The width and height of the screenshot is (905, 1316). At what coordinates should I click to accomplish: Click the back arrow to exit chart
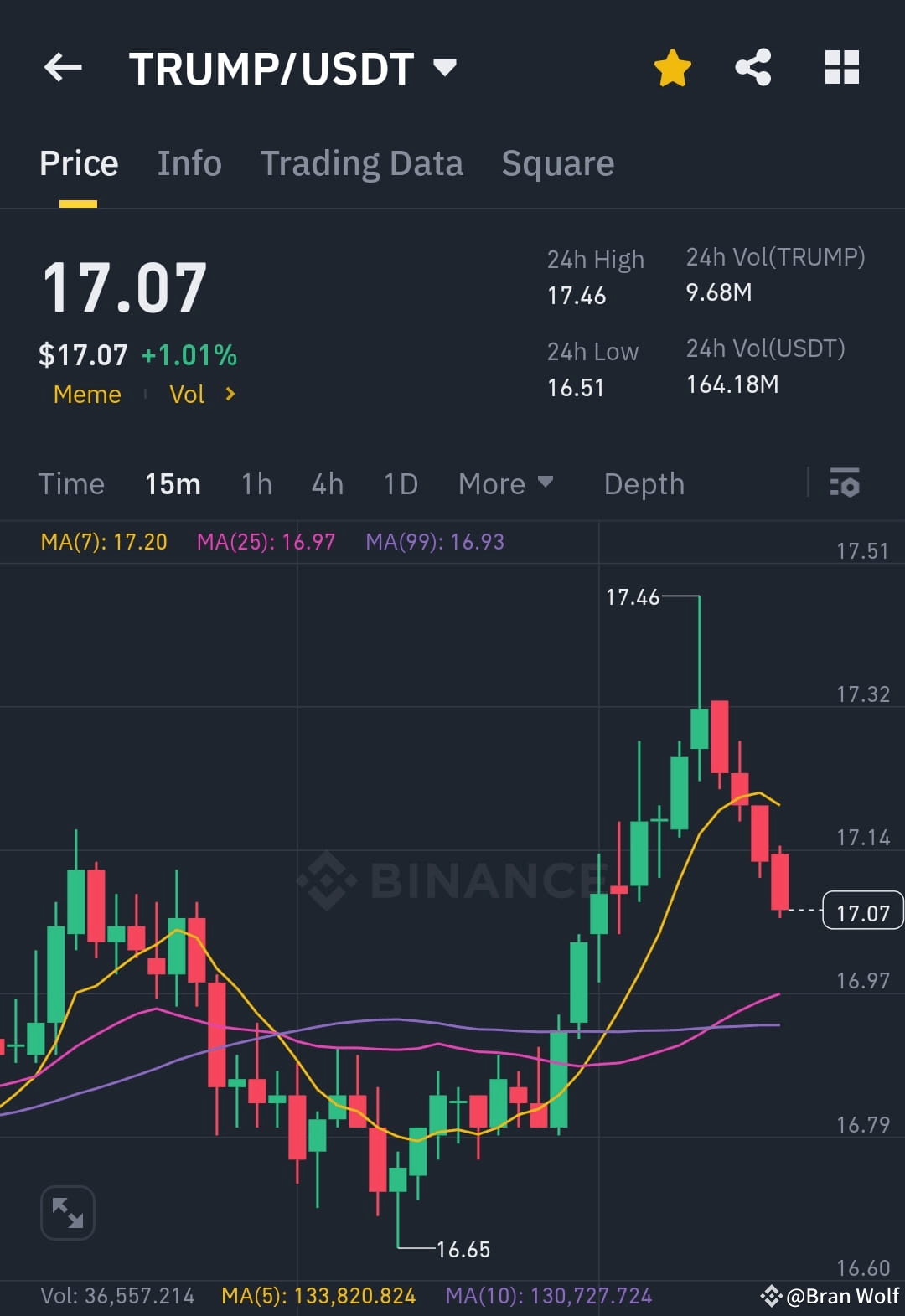point(63,68)
